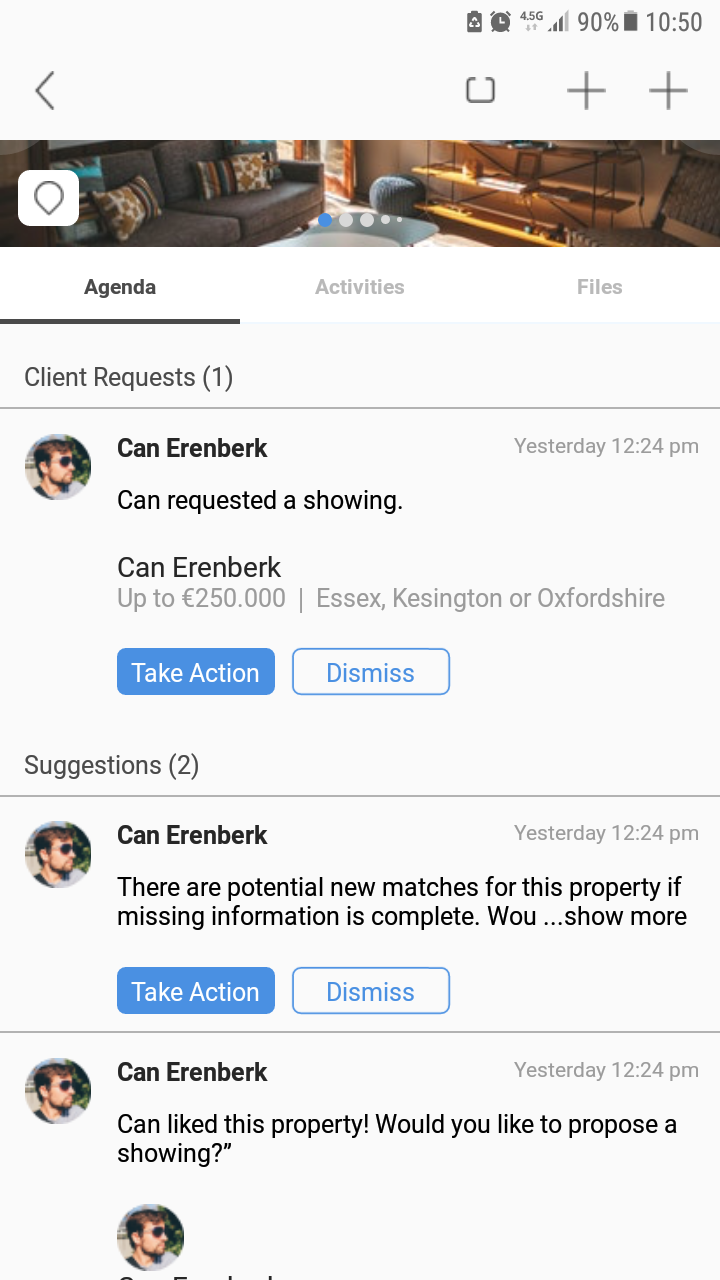Viewport: 720px width, 1280px height.
Task: Tap the bookmark outline icon in top bar
Action: tap(479, 89)
